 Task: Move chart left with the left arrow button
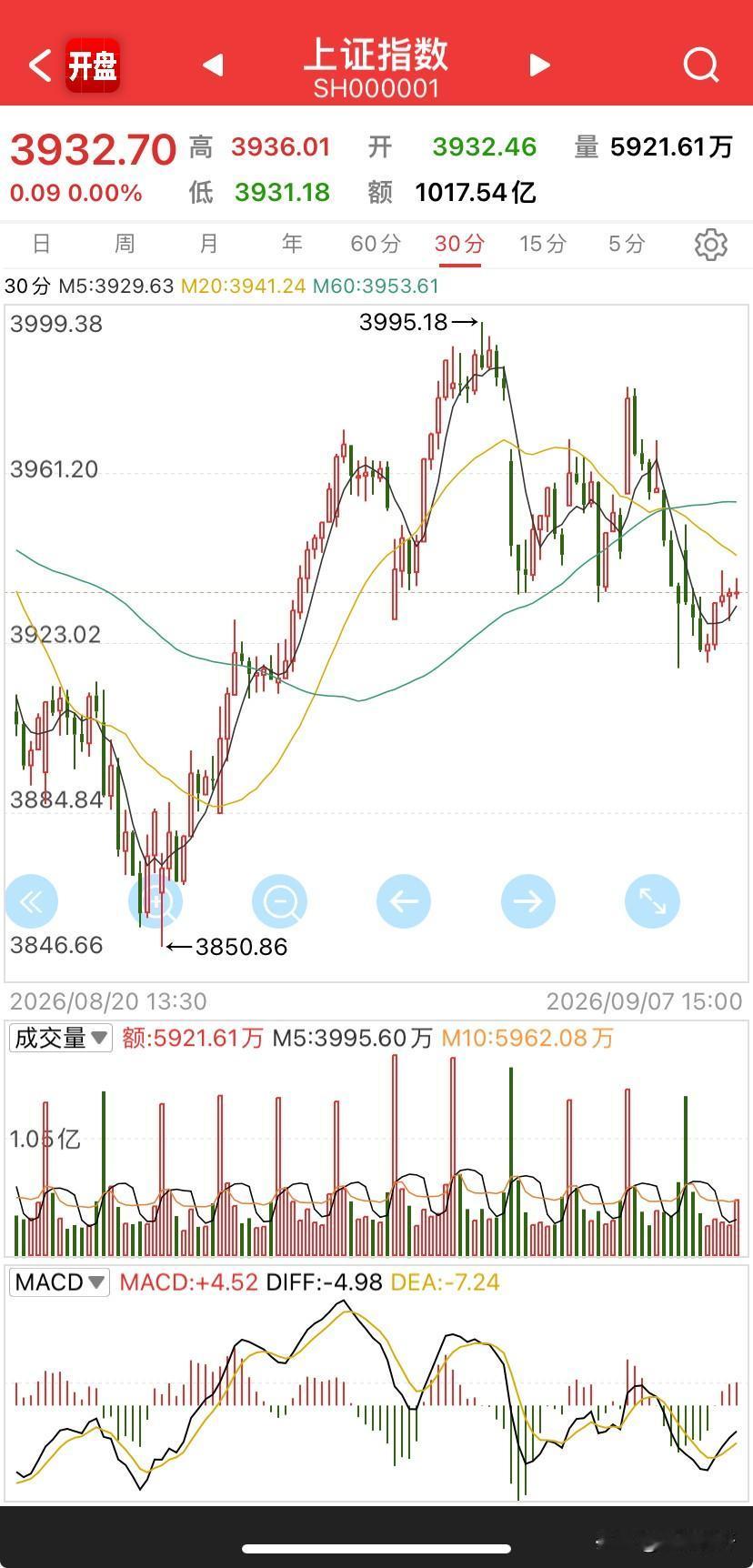pos(404,901)
